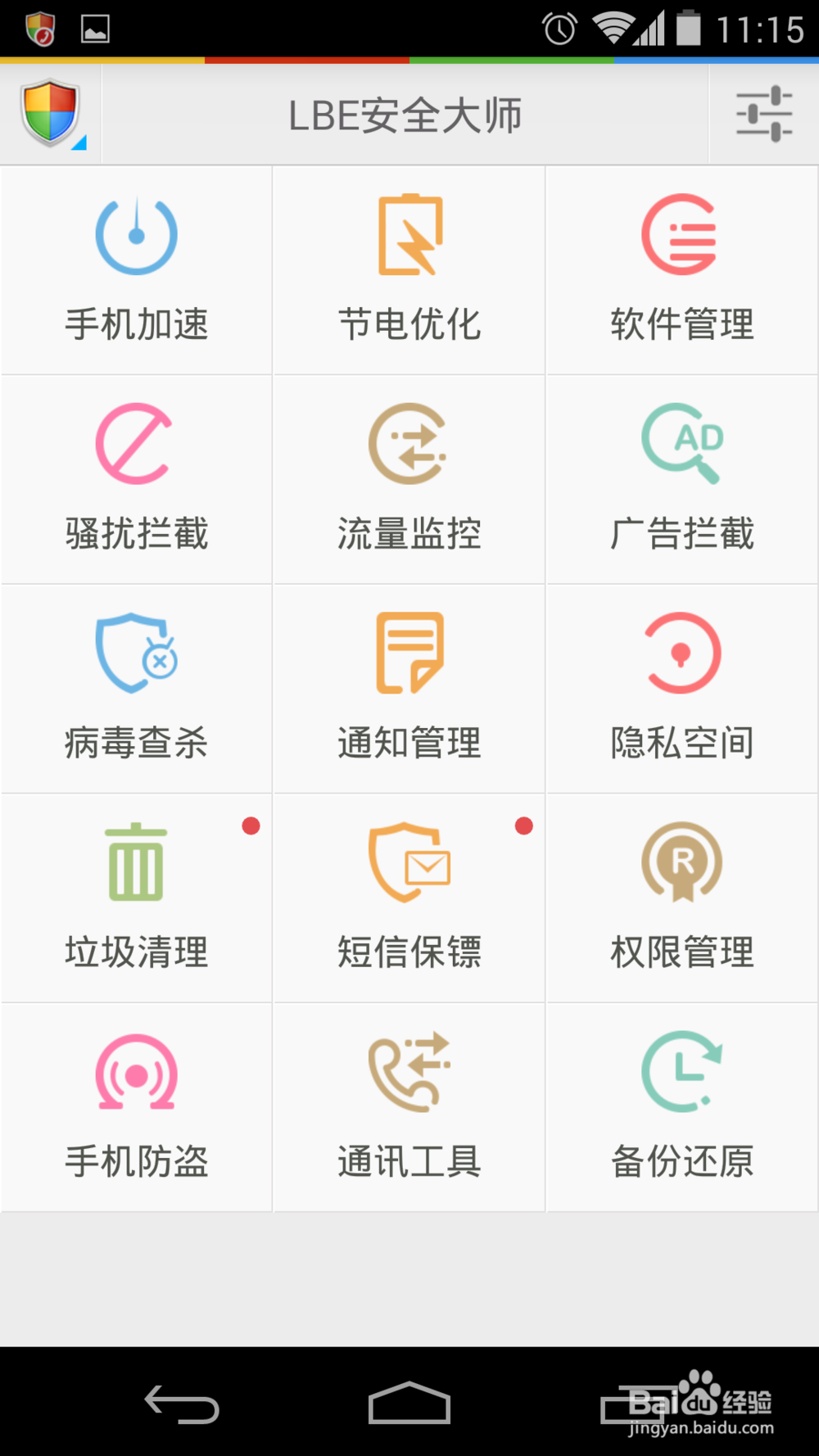
Task: Open 备份还原 backup and restore
Action: click(x=682, y=1107)
